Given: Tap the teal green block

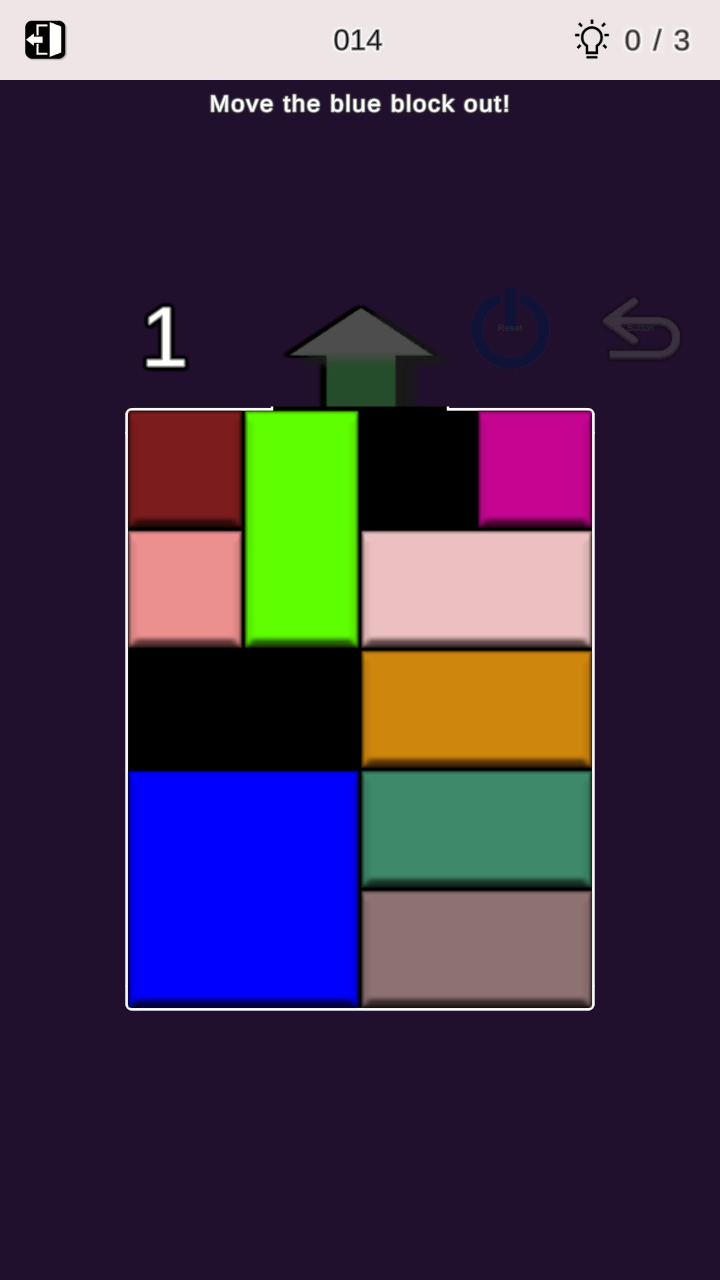Looking at the screenshot, I should [x=476, y=827].
